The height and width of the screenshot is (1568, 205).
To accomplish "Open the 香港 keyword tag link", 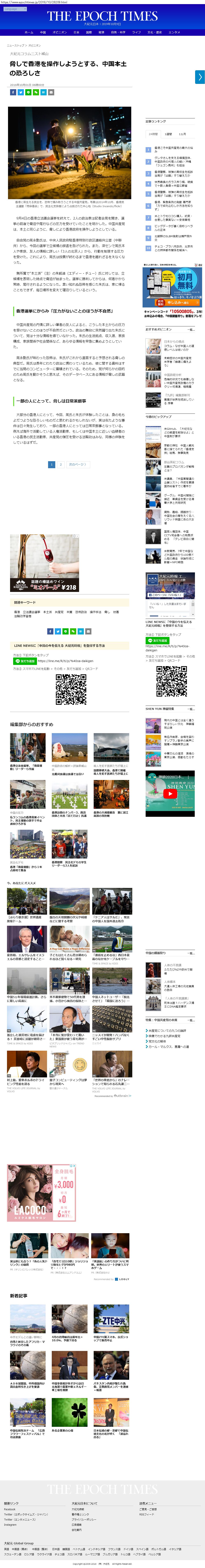I will pos(17,612).
